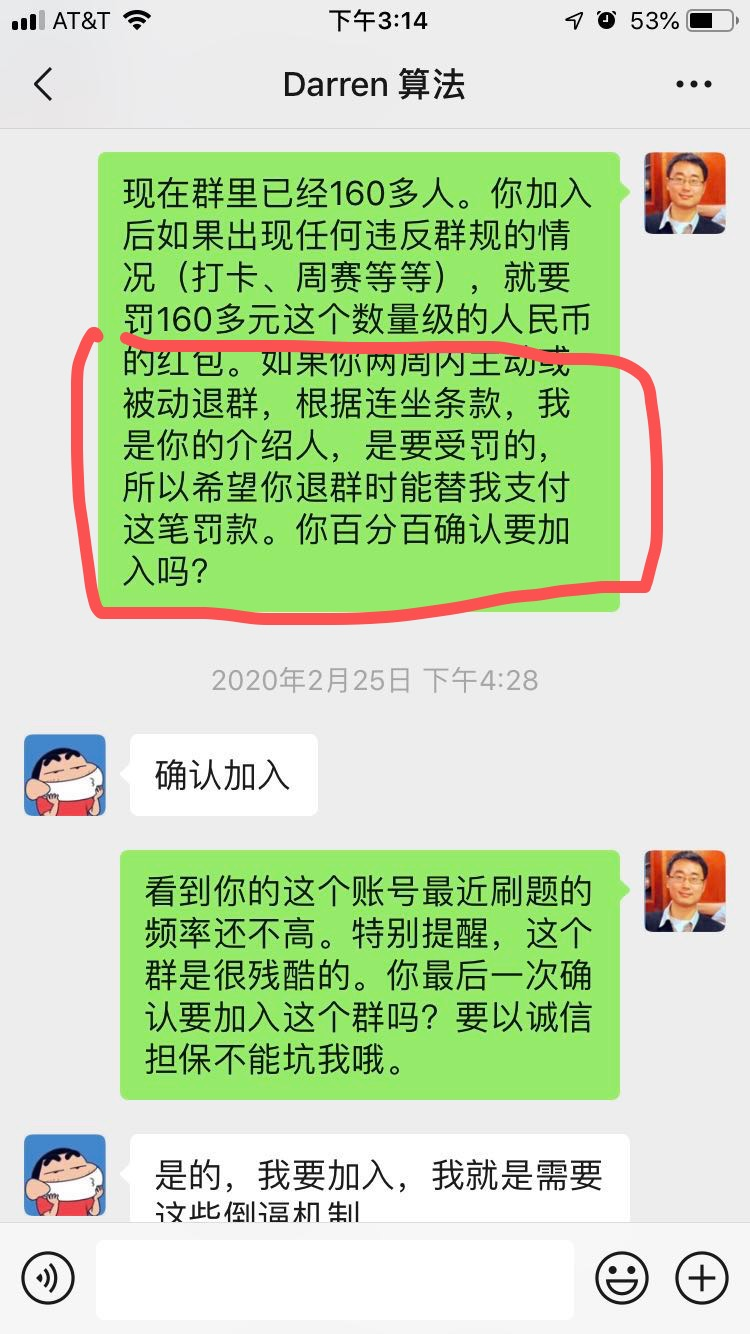Open the chat info overflow menu
Viewport: 750px width, 1334px height.
click(x=693, y=85)
